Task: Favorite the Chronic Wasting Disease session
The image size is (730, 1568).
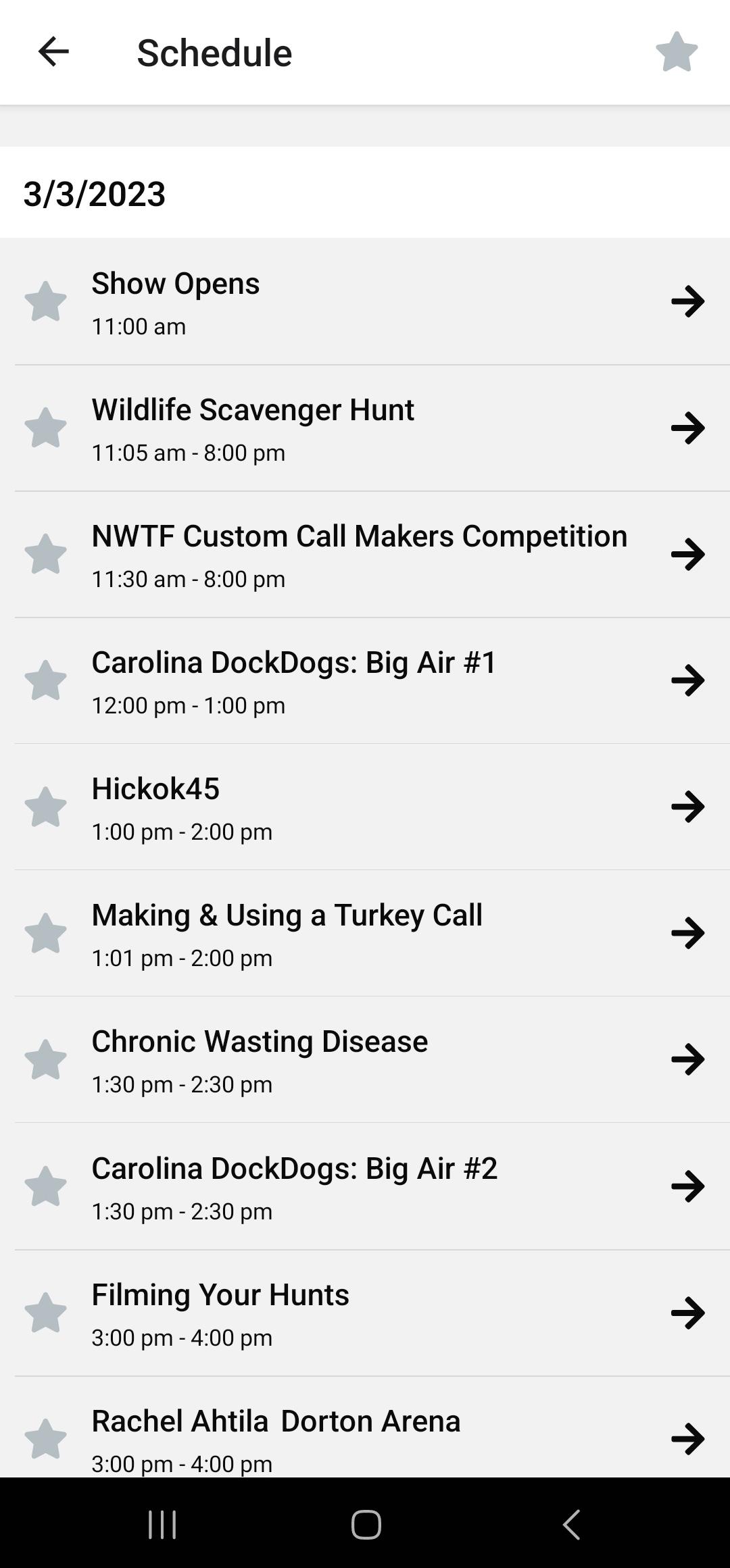Action: [x=45, y=1059]
